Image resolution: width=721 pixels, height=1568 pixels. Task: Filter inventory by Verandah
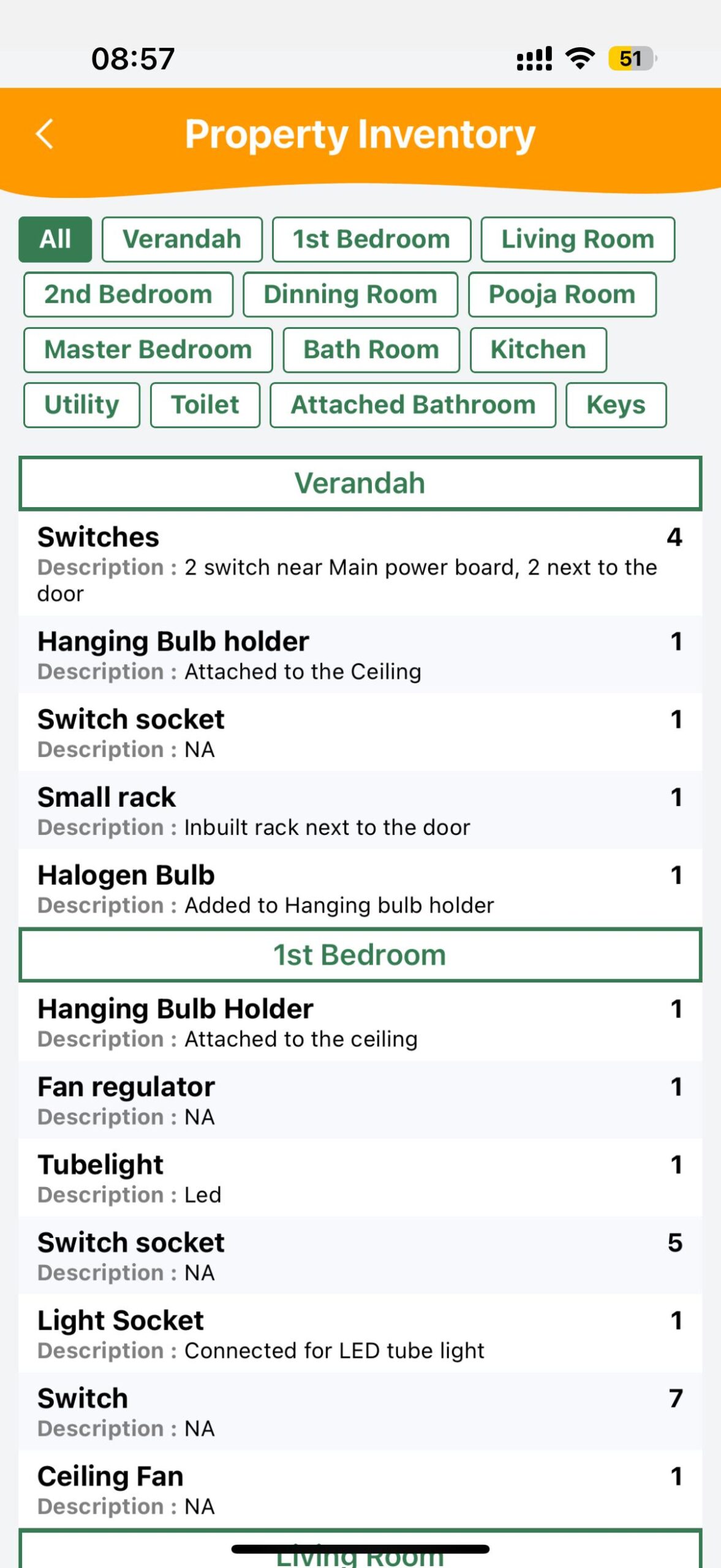[x=182, y=239]
